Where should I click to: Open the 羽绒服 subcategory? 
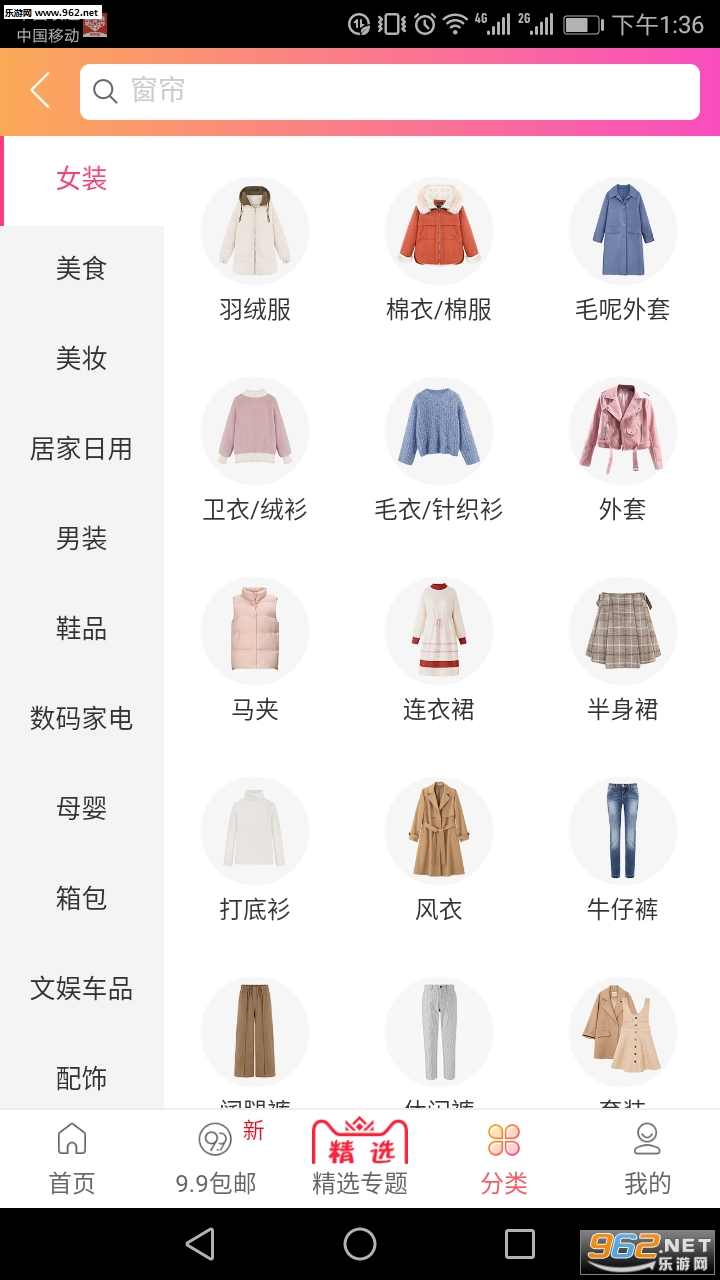point(255,250)
